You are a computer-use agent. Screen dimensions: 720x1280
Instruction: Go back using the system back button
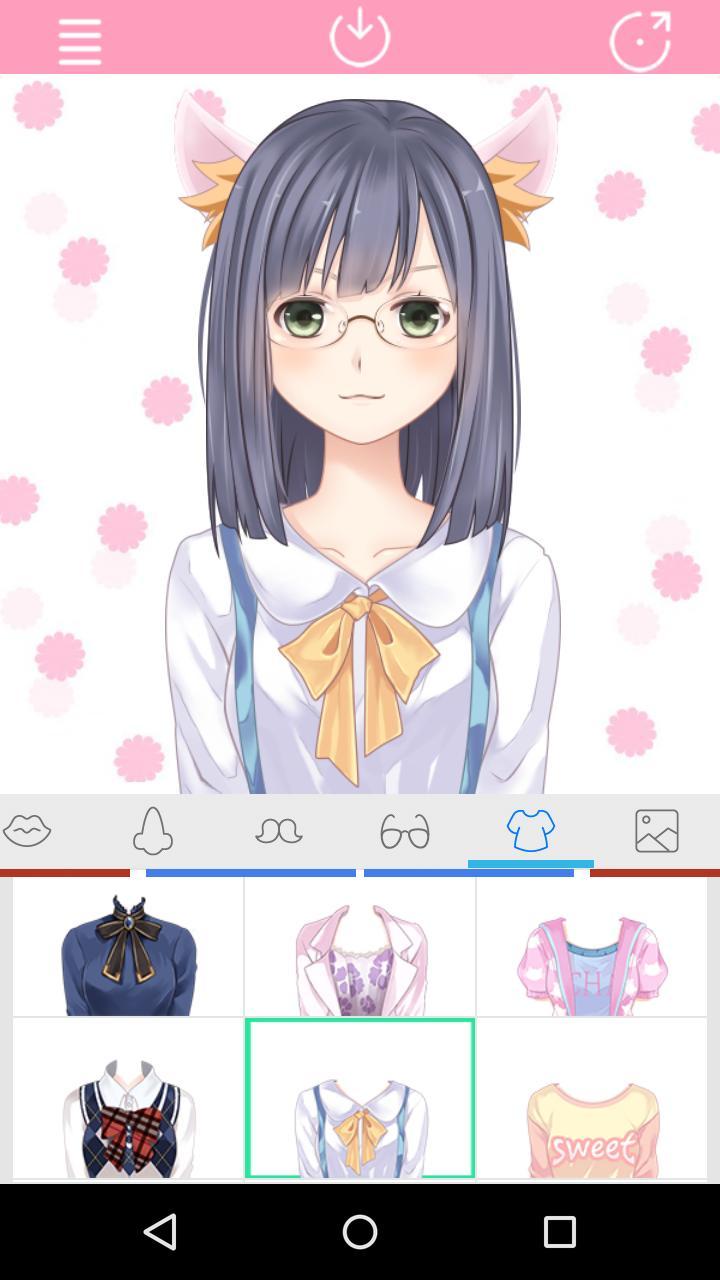click(x=160, y=1231)
